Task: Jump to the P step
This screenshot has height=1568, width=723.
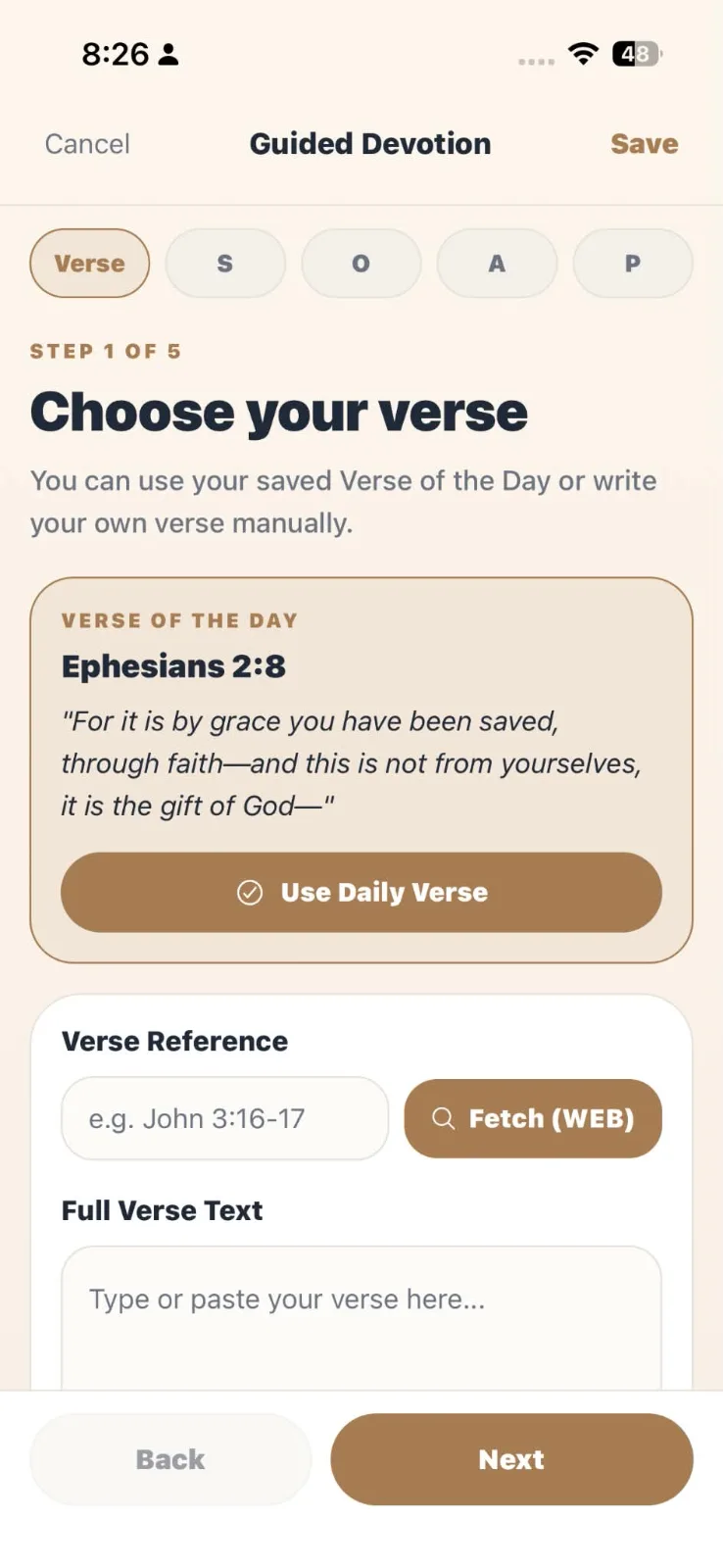Action: 633,264
